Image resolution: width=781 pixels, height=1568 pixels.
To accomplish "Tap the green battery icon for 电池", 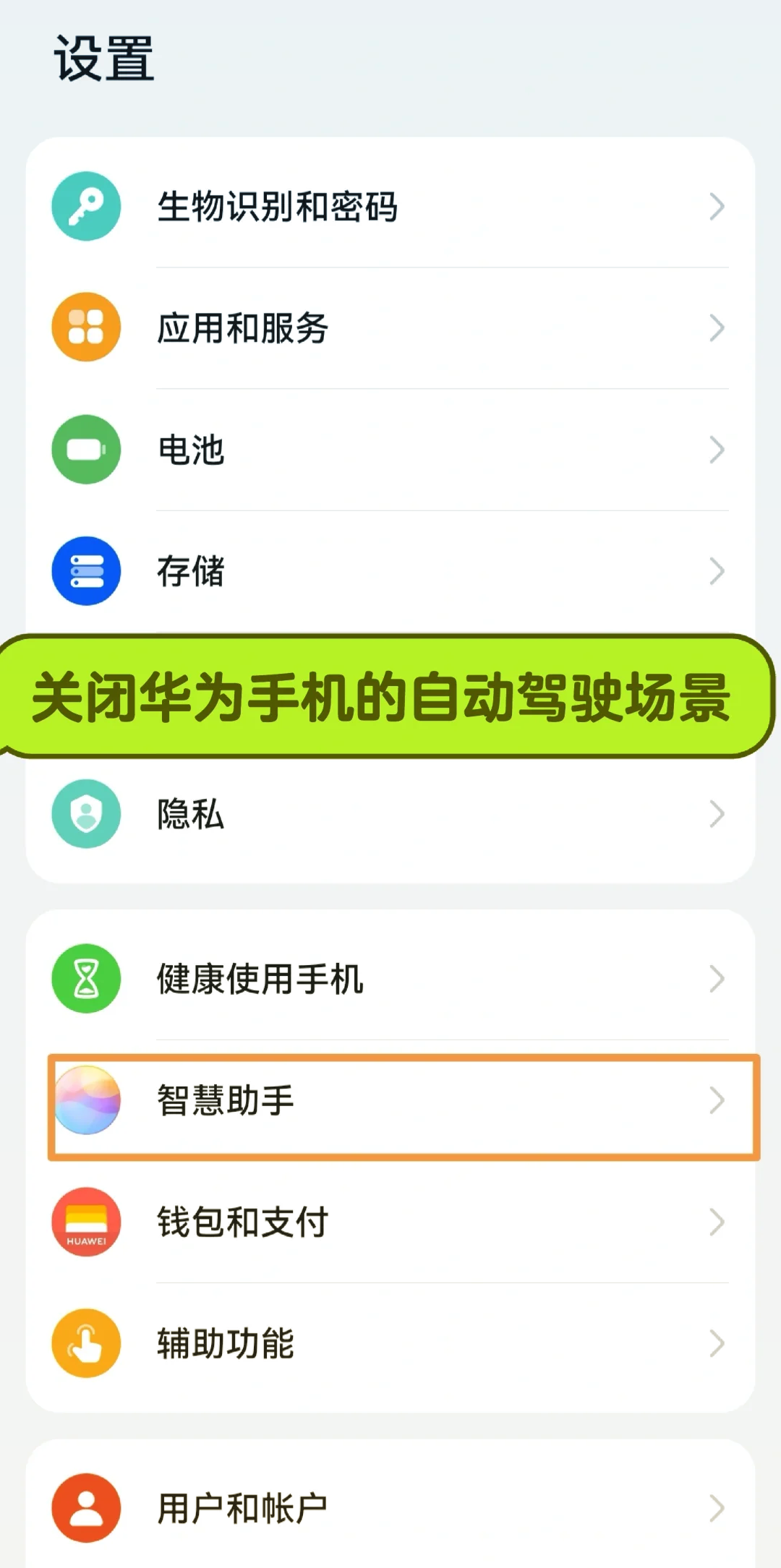I will (85, 450).
